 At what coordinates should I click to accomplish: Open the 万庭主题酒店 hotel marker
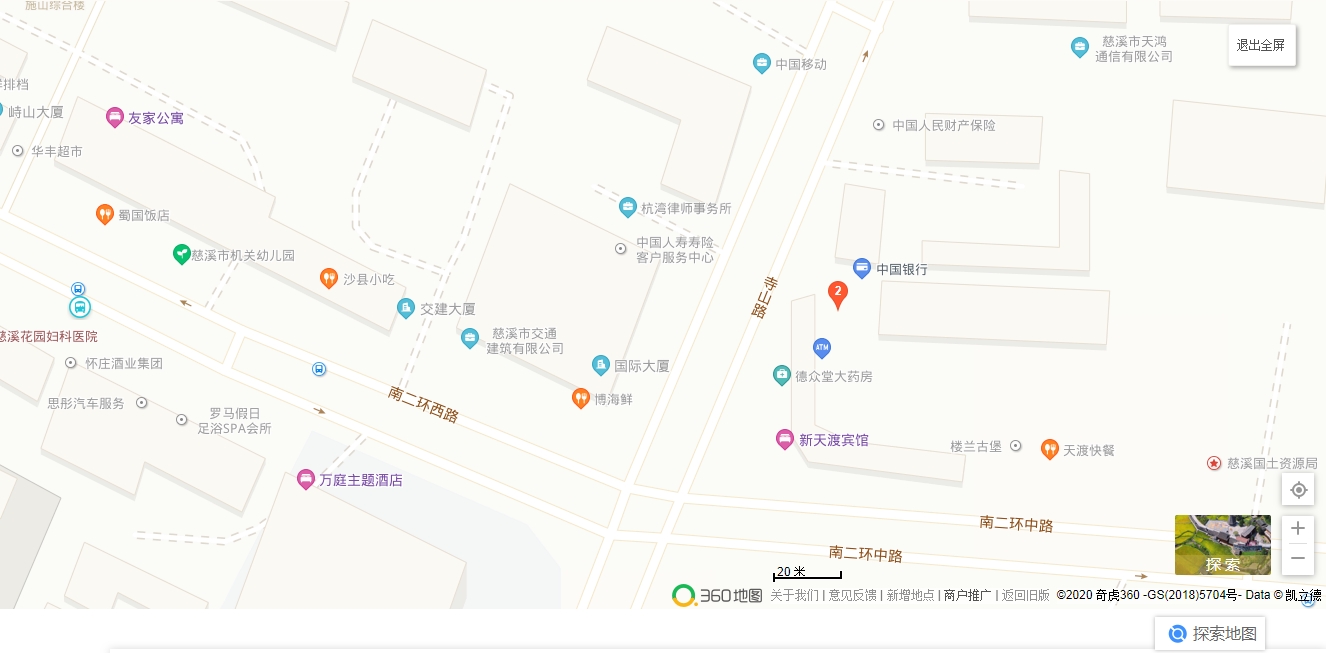point(306,480)
